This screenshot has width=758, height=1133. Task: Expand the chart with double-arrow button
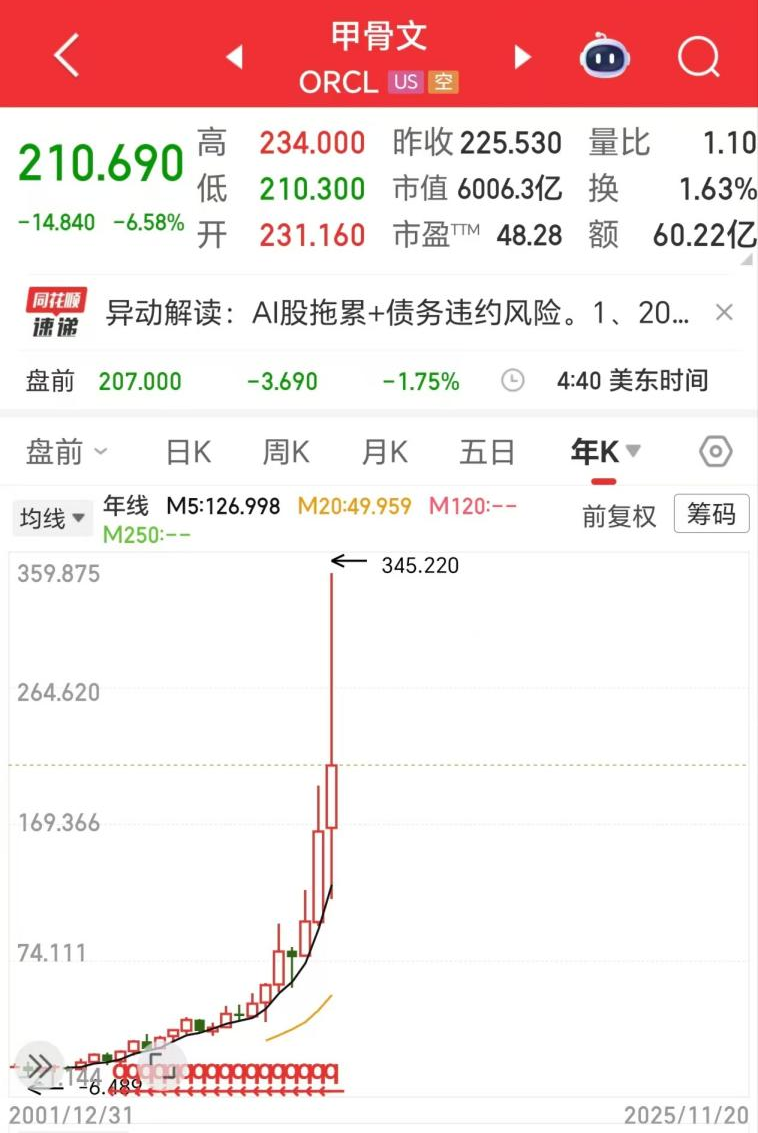[39, 1064]
